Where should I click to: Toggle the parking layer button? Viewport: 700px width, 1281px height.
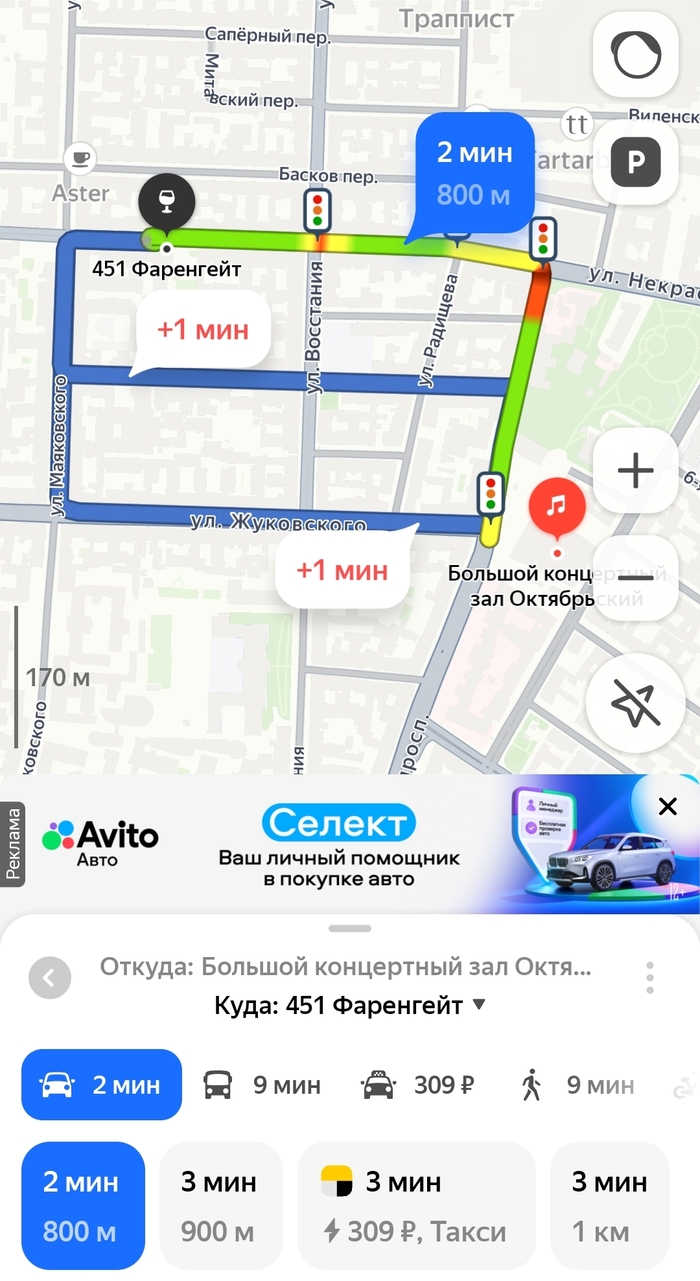(x=636, y=162)
